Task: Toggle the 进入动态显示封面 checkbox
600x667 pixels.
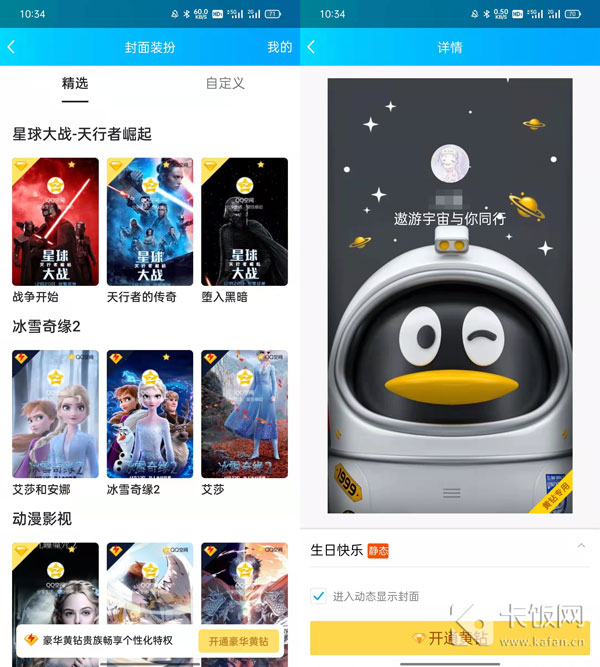Action: click(319, 596)
